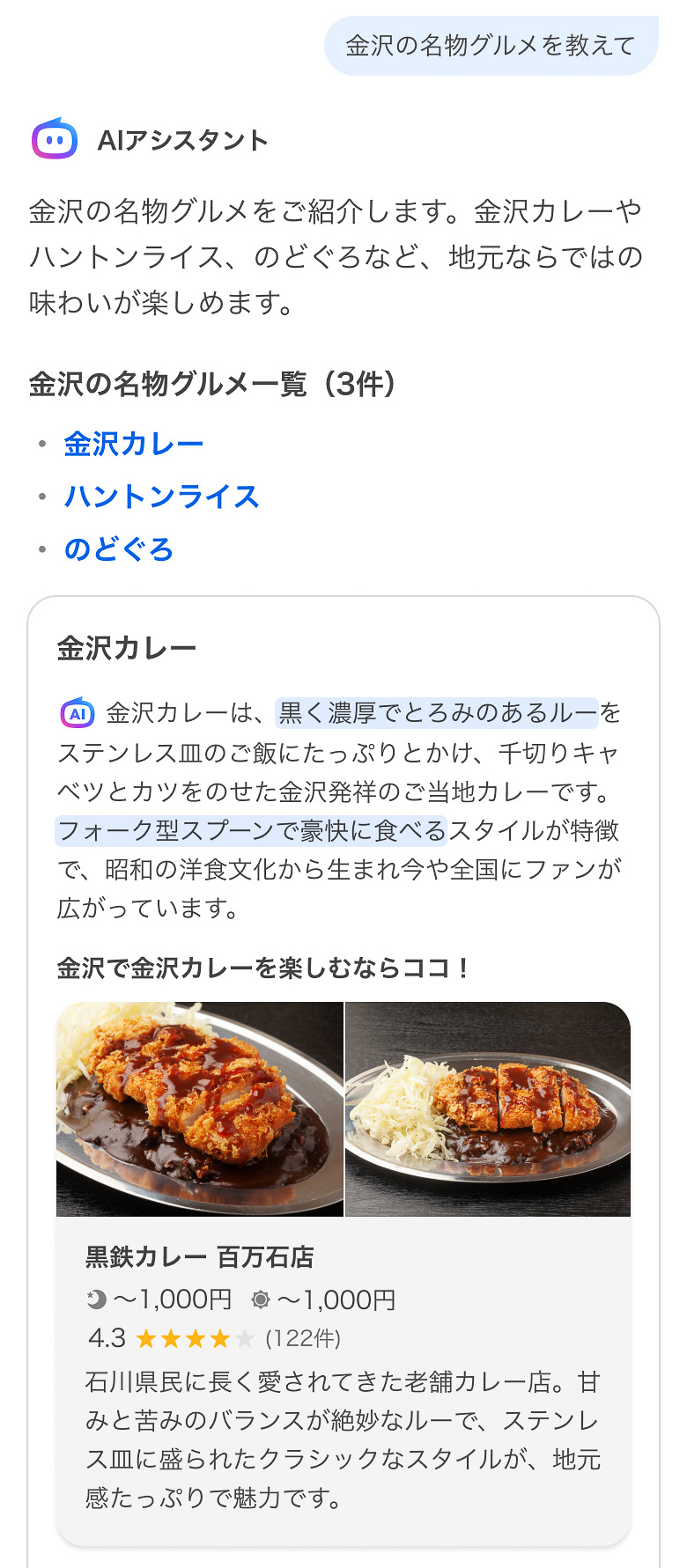The height and width of the screenshot is (1568, 687).
Task: Tap the (122件) review count
Action: (304, 1338)
